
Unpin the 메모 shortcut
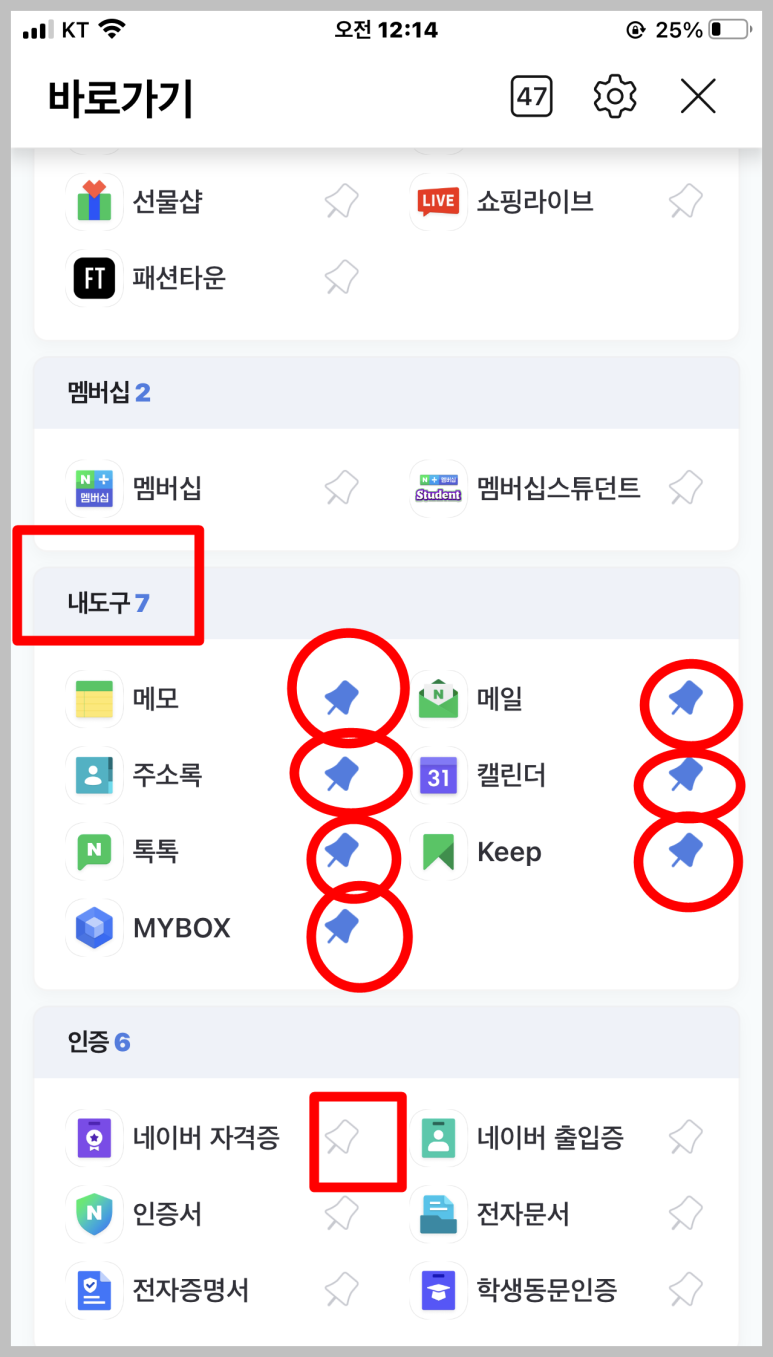[342, 699]
